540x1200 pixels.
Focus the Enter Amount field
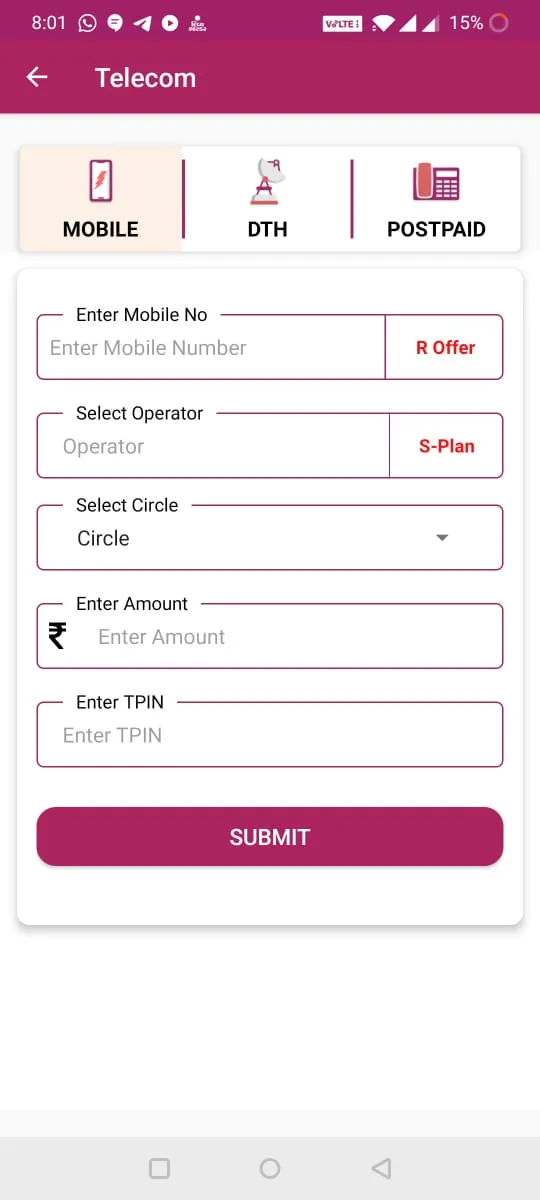[x=270, y=636]
